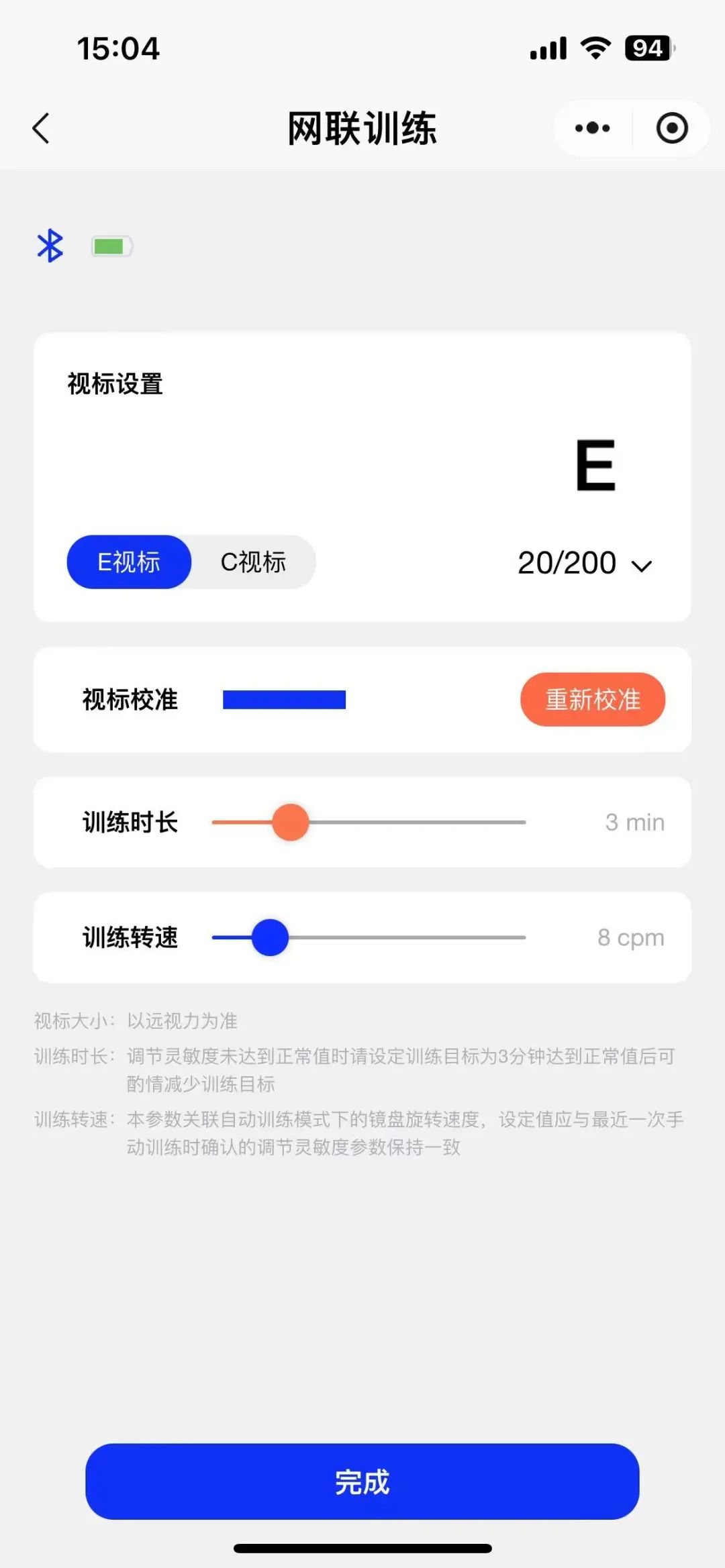725x1568 pixels.
Task: Tap the blue 训练转速 slider handle
Action: (270, 937)
